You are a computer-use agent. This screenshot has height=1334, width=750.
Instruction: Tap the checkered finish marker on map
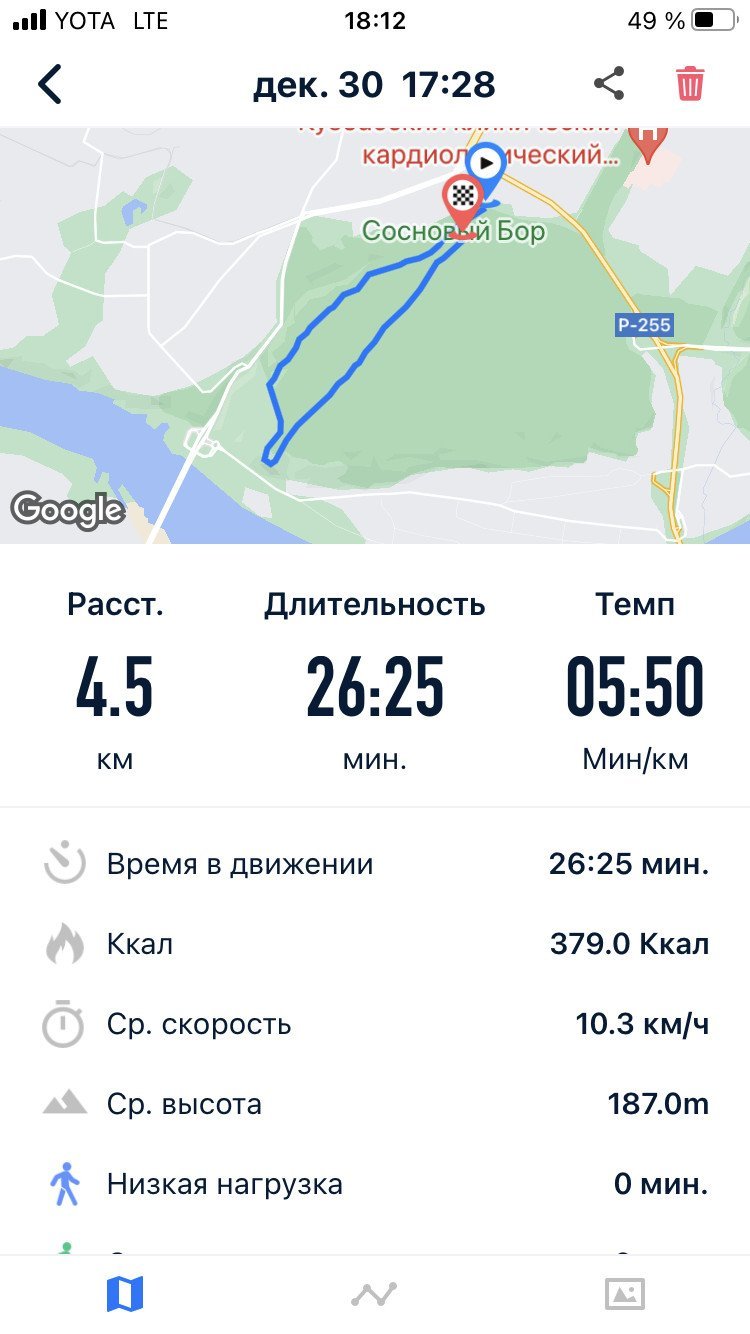(462, 197)
